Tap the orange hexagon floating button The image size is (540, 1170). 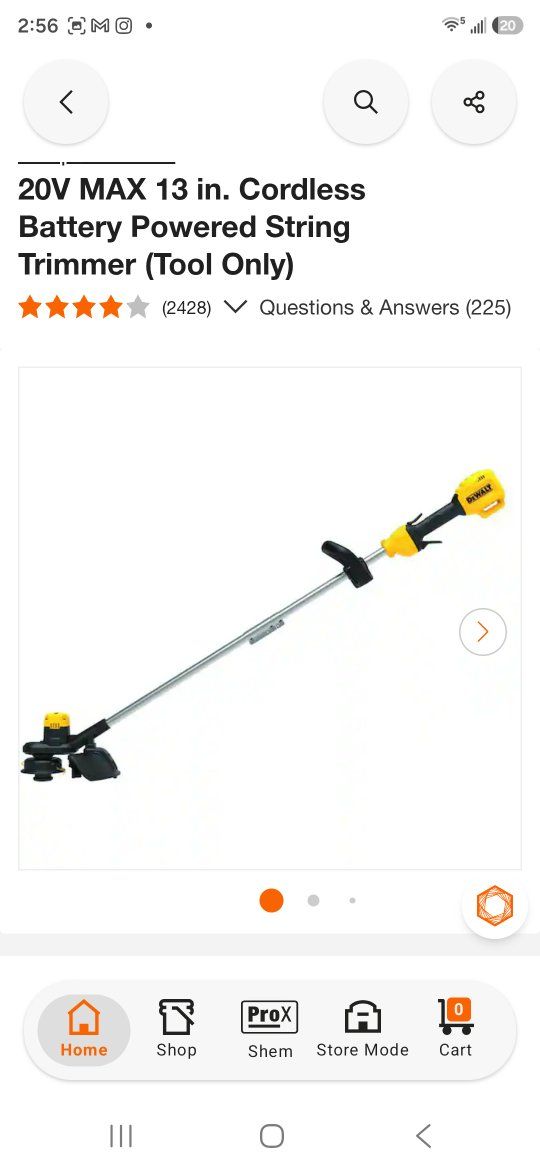click(x=495, y=904)
